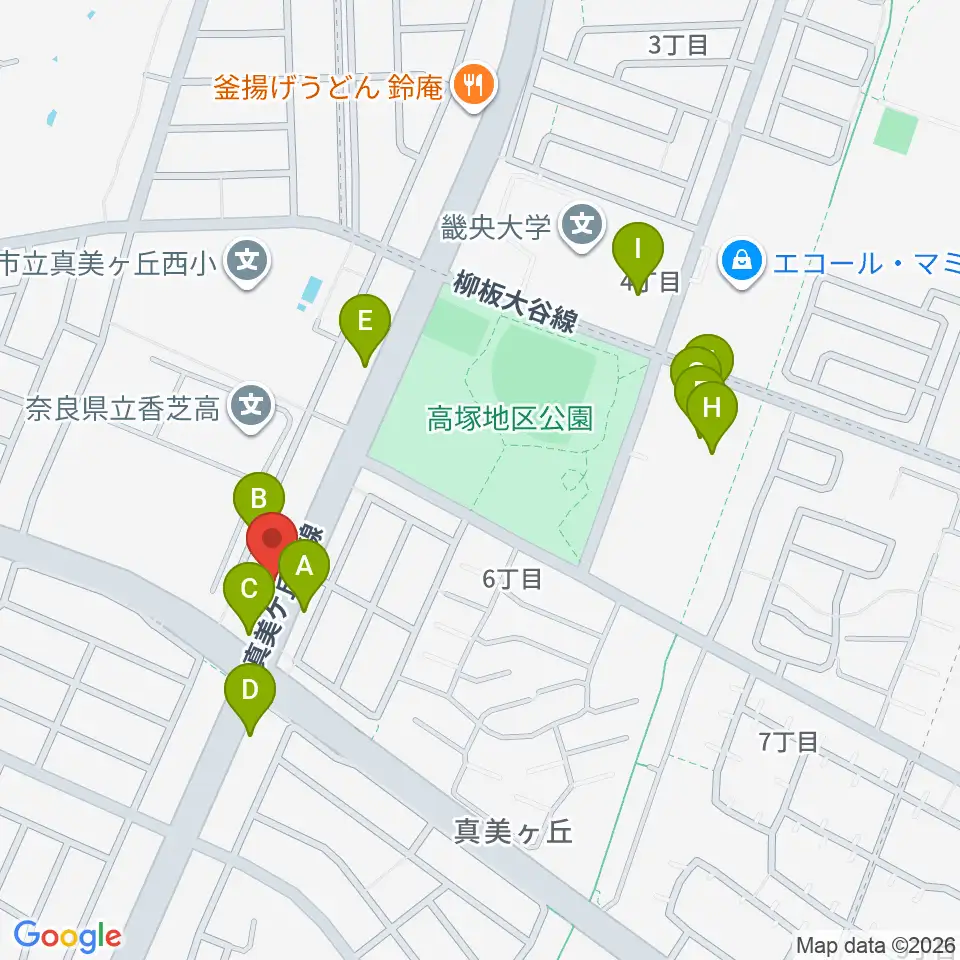This screenshot has height=960, width=960.
Task: Open the 奈良県立香芝高 school icon
Action: click(x=247, y=406)
